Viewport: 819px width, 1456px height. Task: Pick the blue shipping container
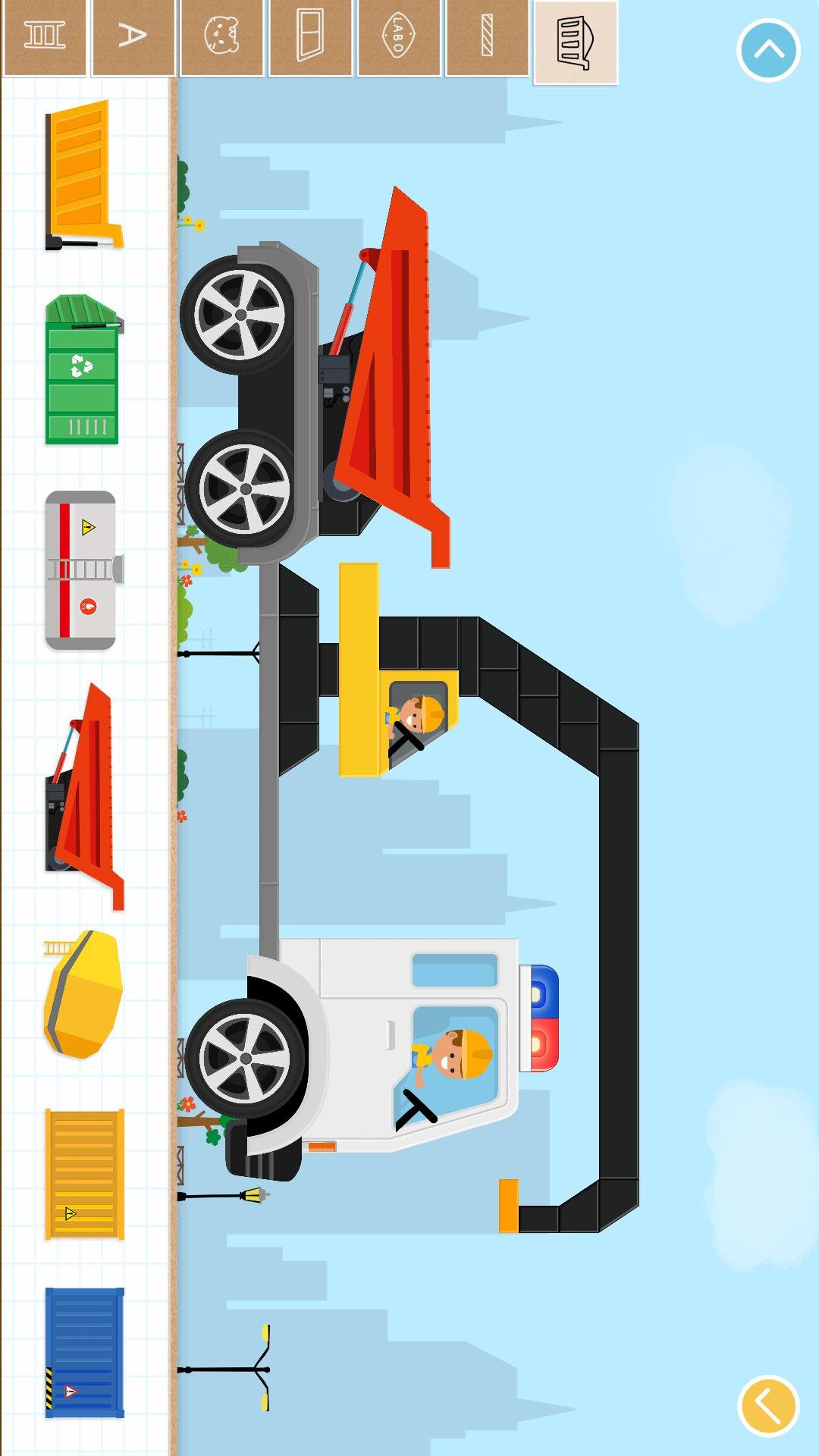tap(83, 1353)
